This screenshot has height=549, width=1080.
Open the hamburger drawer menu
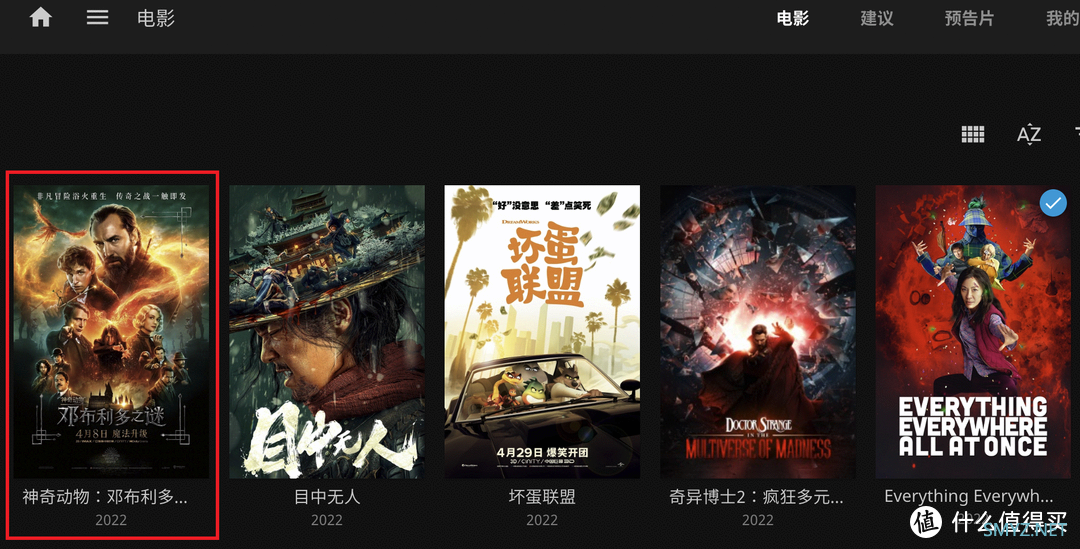coord(97,18)
